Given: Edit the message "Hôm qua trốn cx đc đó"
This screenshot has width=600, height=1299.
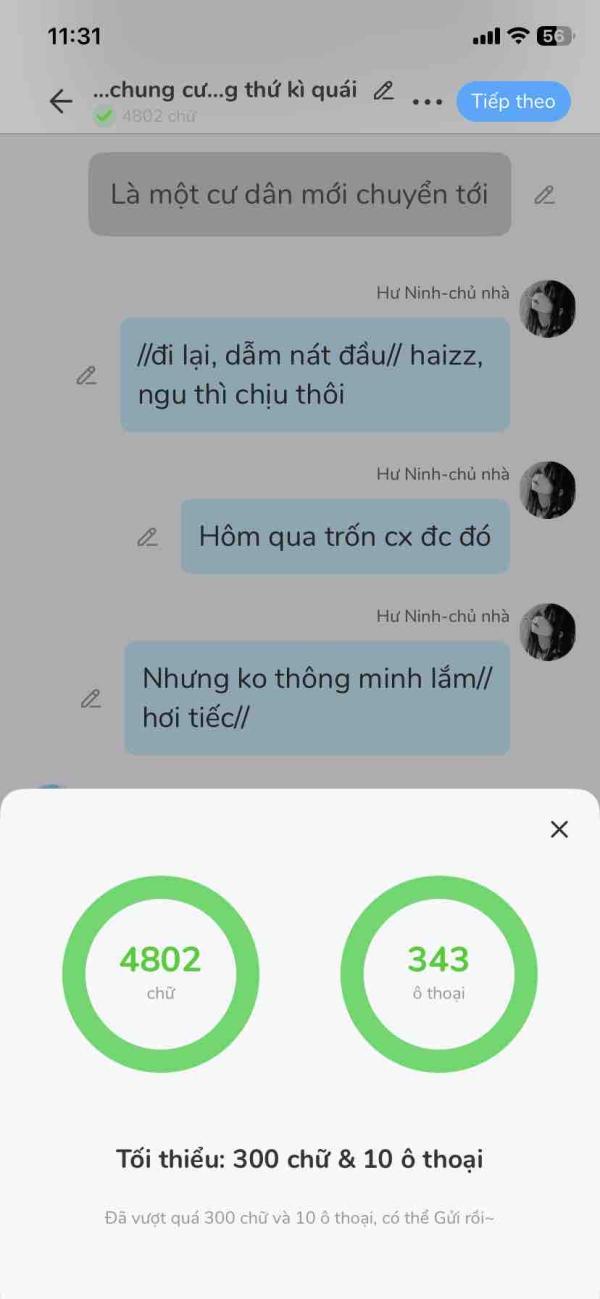Looking at the screenshot, I should coord(147,537).
